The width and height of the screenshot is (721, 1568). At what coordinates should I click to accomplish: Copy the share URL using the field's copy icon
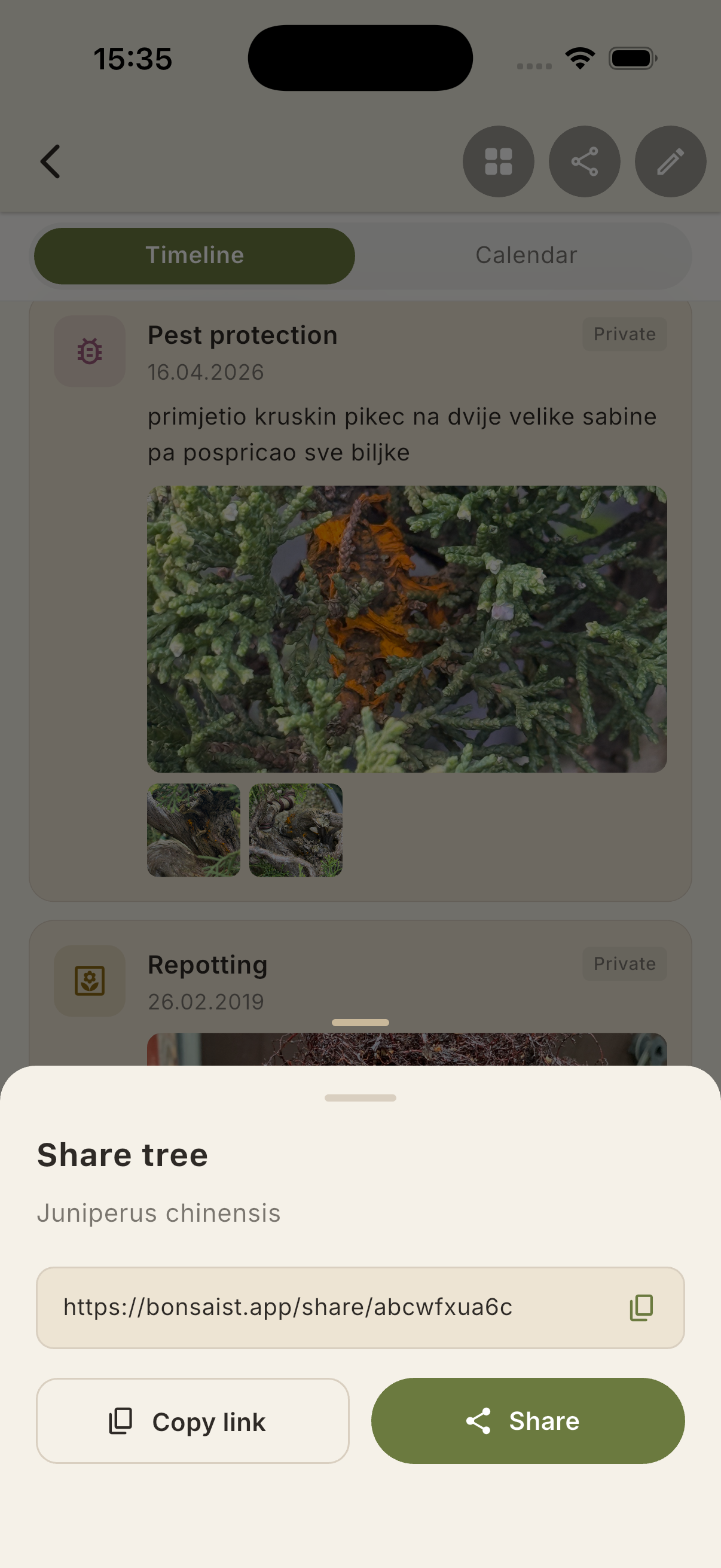pyautogui.click(x=641, y=1307)
